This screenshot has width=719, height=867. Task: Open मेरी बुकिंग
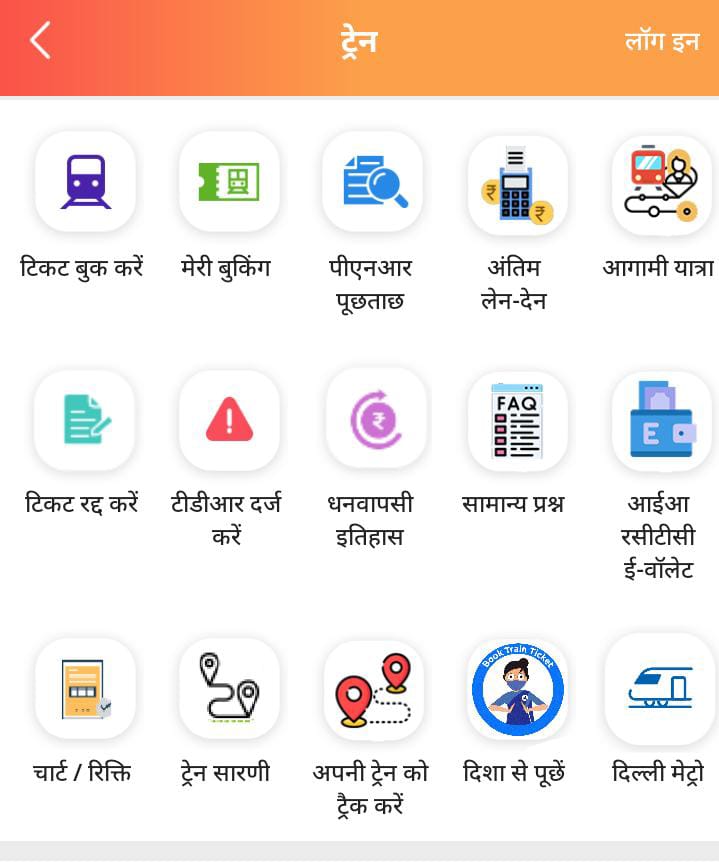(x=229, y=182)
